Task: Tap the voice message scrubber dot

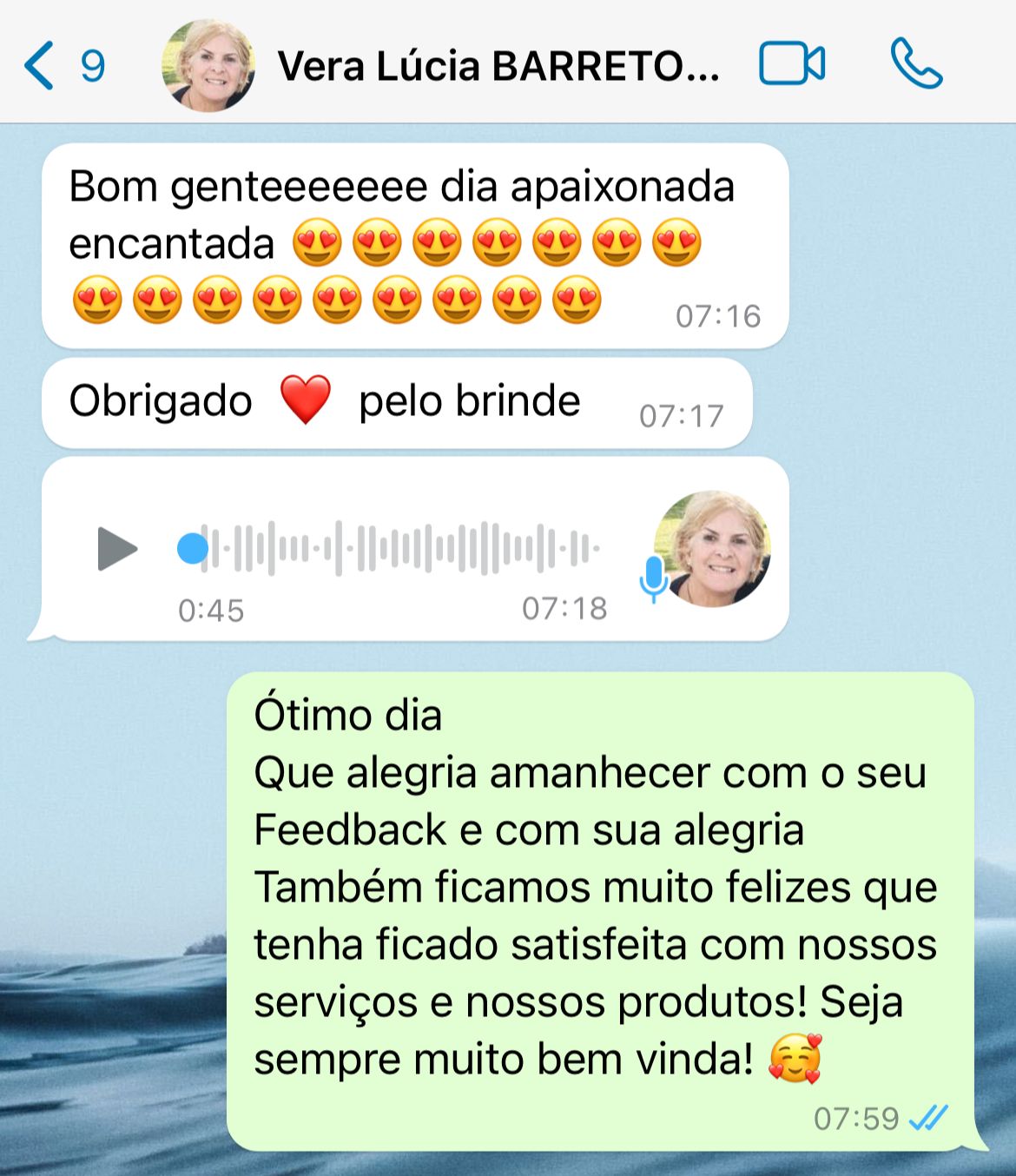Action: (x=193, y=549)
